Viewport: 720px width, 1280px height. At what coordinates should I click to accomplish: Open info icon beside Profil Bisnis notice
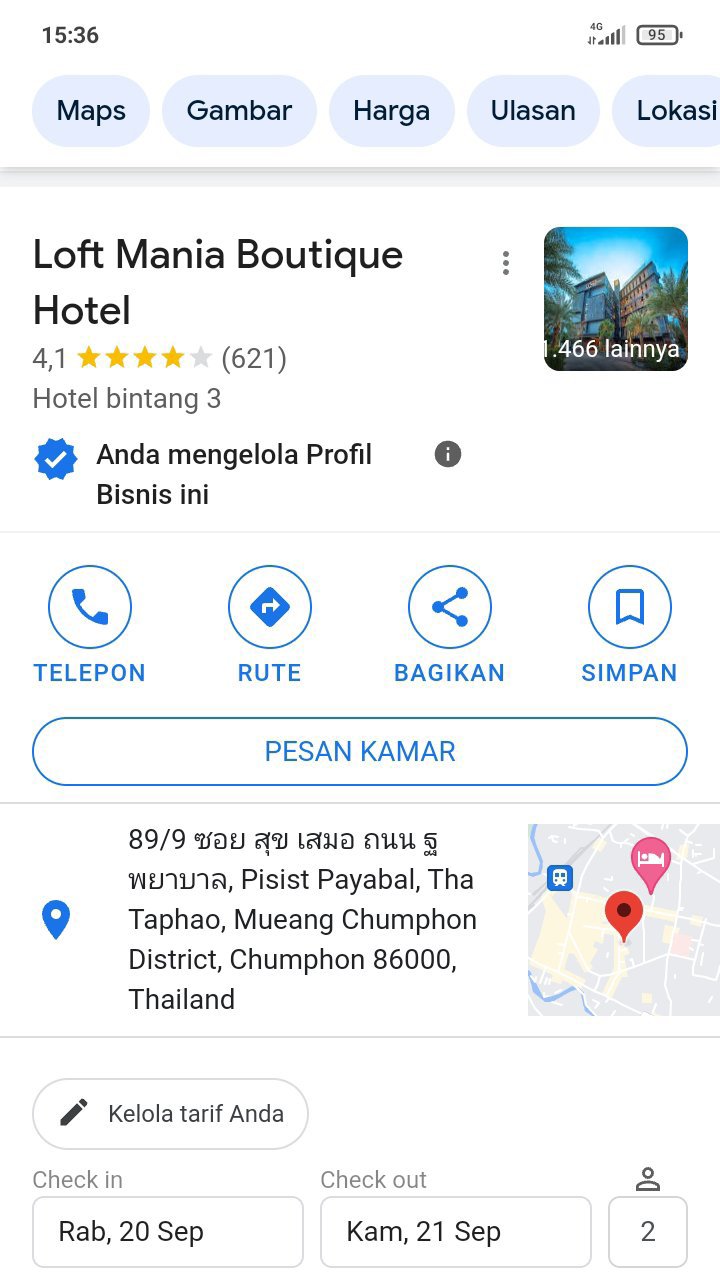tap(448, 454)
